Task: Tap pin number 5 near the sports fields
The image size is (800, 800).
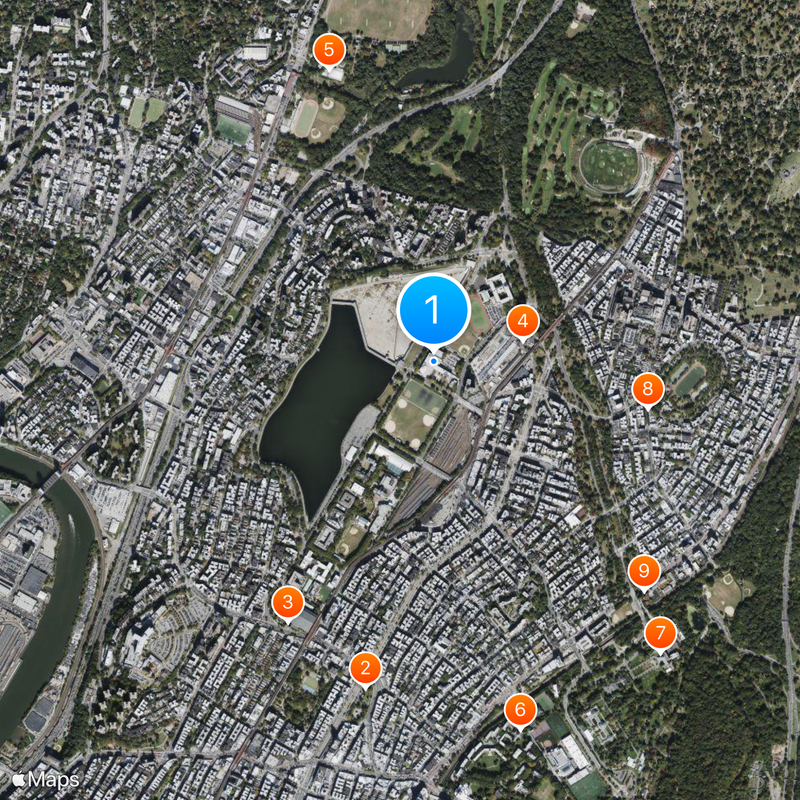Action: click(329, 49)
